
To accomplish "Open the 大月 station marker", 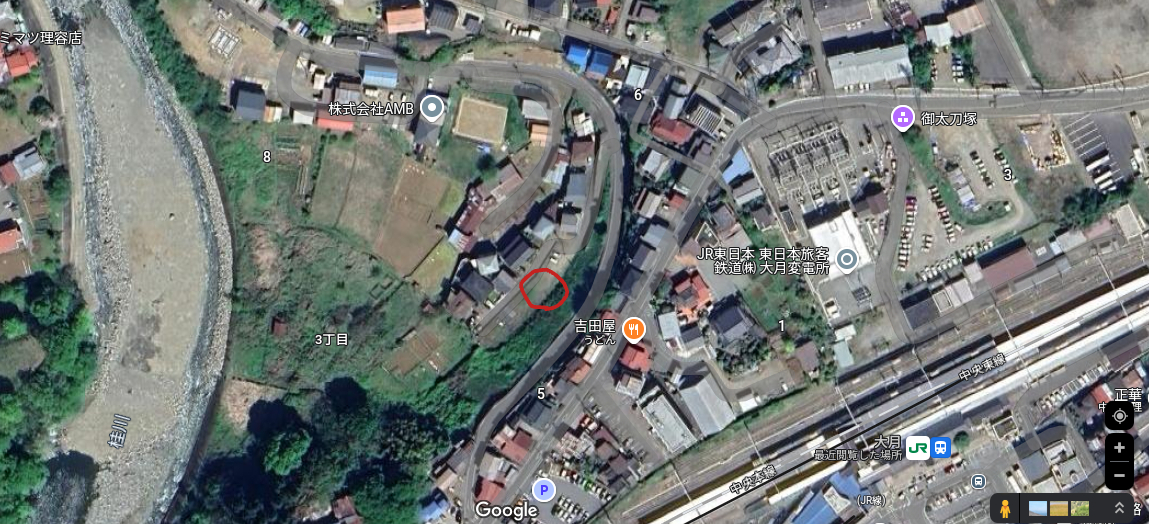I will (x=930, y=447).
